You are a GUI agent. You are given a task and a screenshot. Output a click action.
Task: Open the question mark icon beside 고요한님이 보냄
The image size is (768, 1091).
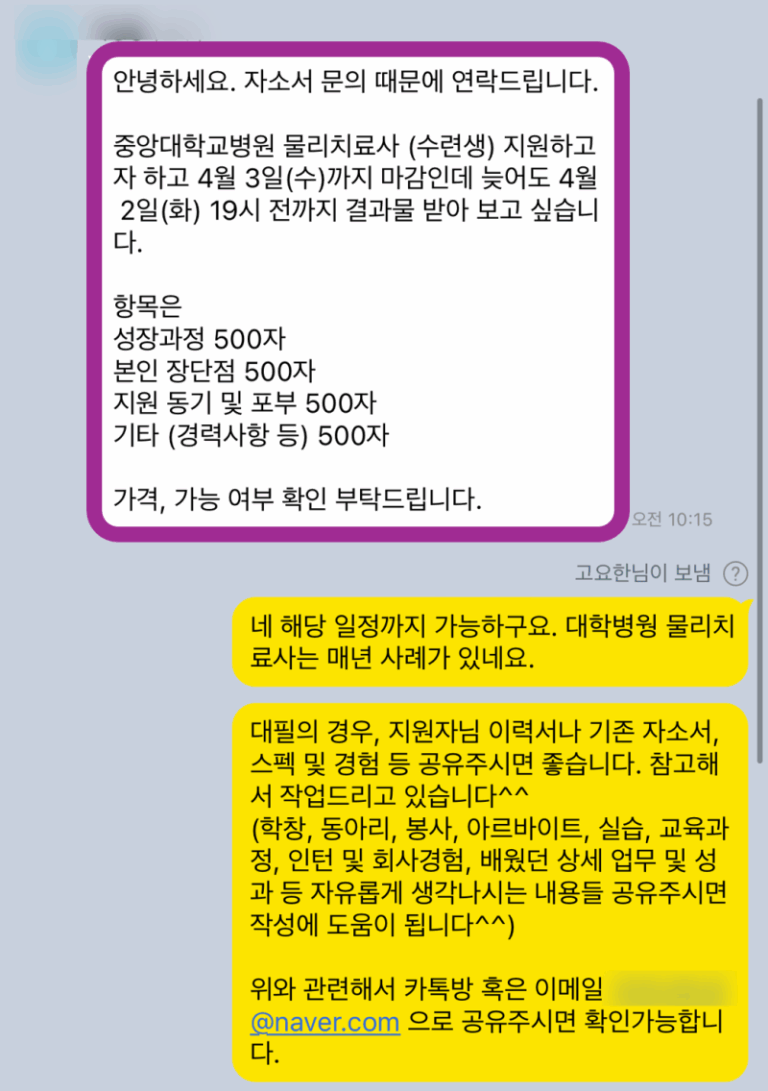click(735, 573)
